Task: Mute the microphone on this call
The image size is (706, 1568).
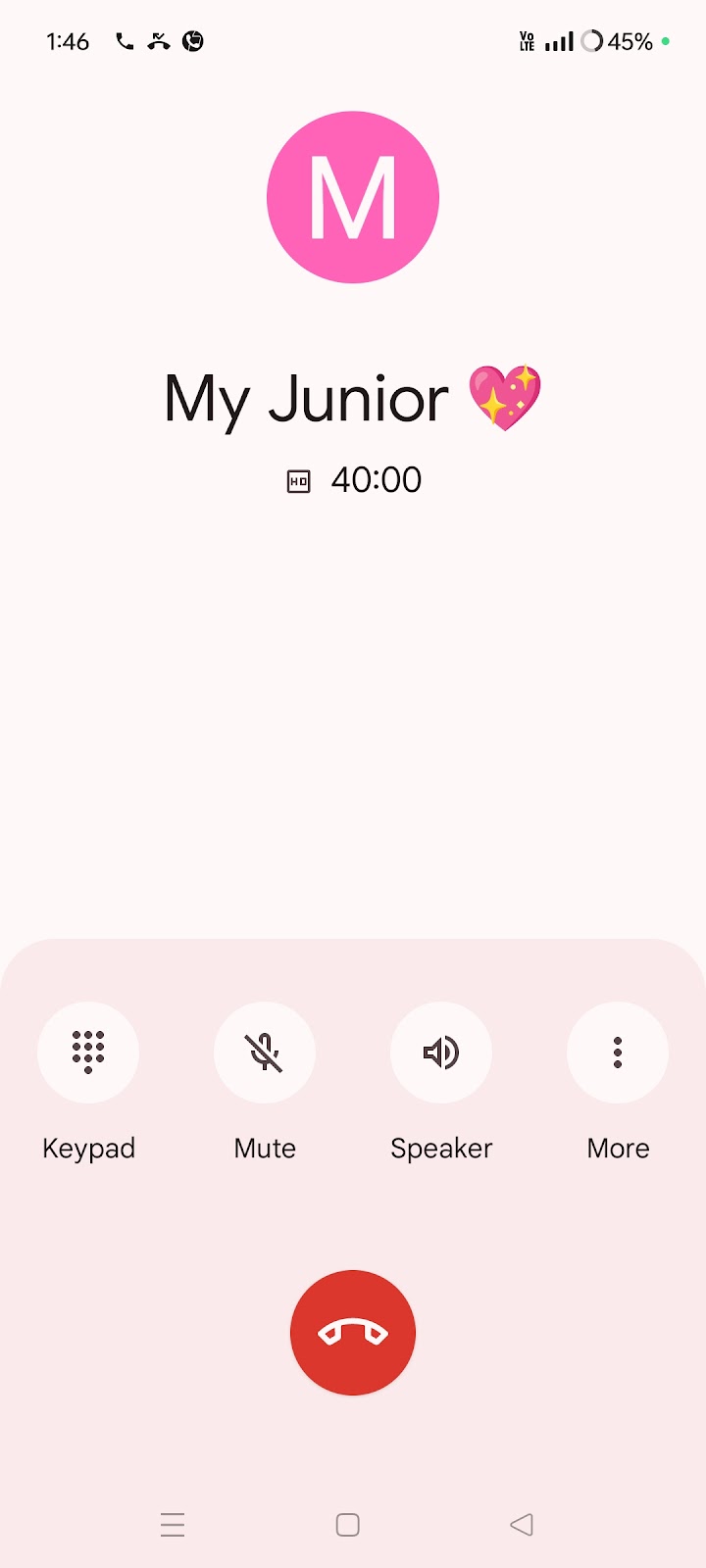Action: tap(265, 1053)
